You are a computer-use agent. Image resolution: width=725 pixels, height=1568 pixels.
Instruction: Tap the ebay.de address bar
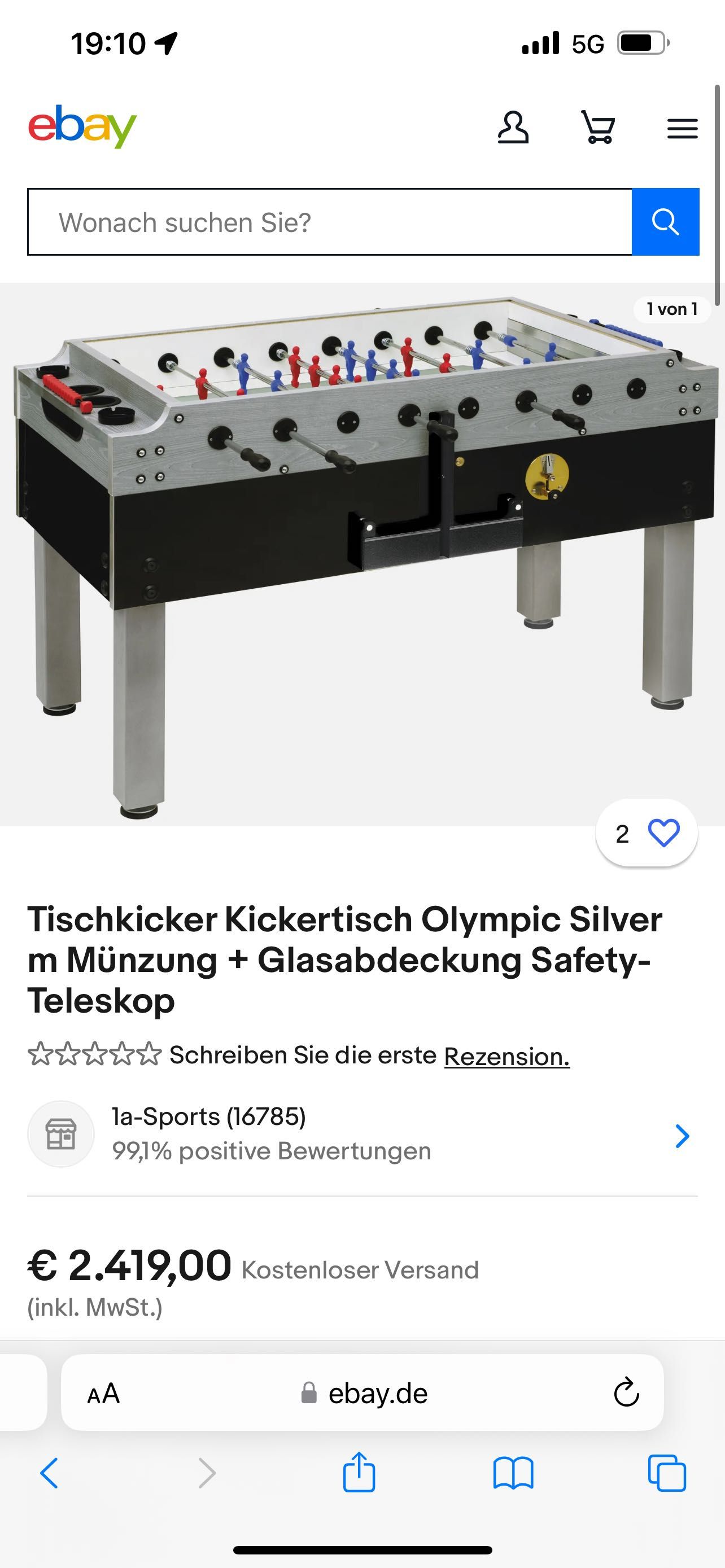pos(377,1393)
